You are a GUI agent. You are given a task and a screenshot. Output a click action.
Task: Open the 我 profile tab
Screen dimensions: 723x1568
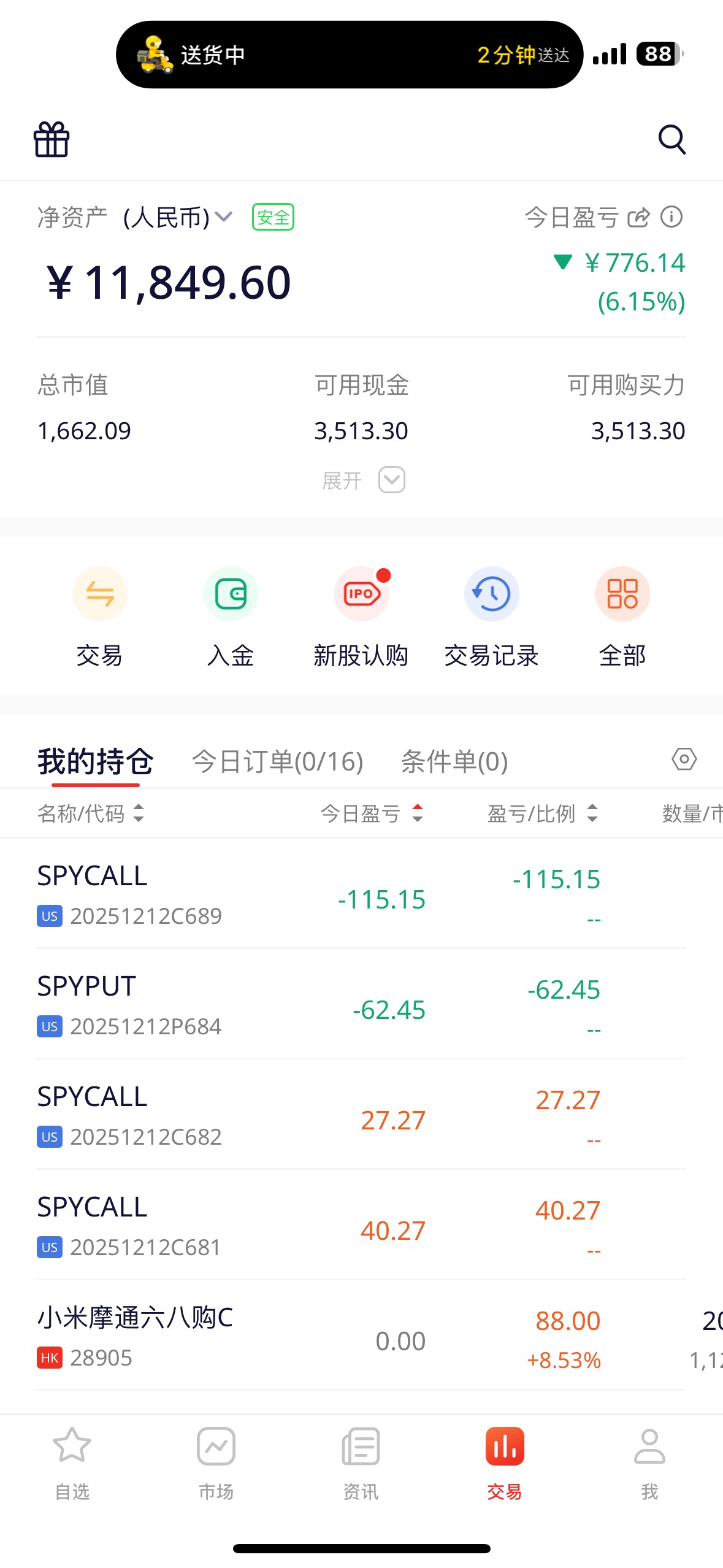[x=649, y=1463]
